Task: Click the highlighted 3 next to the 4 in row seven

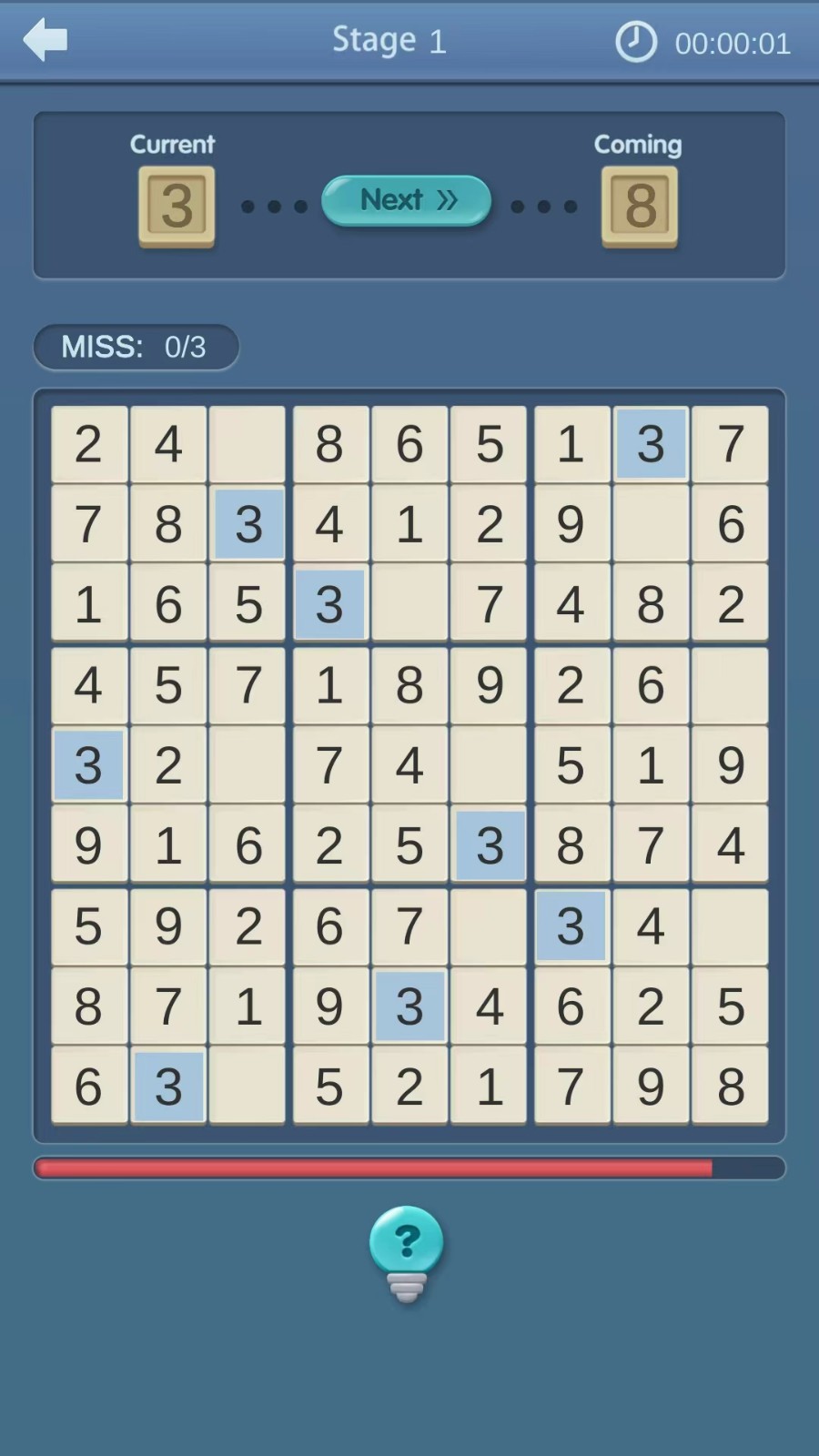Action: point(571,927)
